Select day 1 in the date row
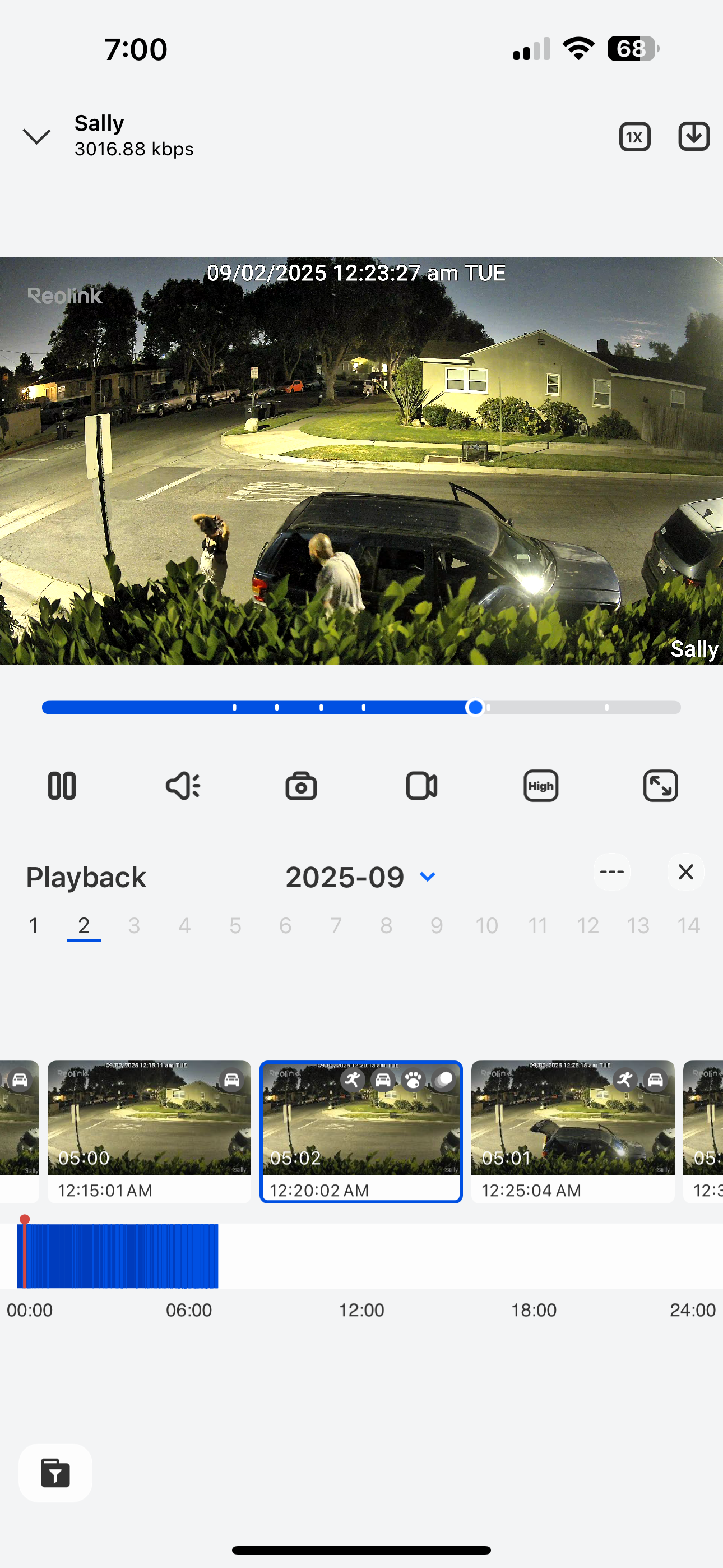723x1568 pixels. [34, 926]
